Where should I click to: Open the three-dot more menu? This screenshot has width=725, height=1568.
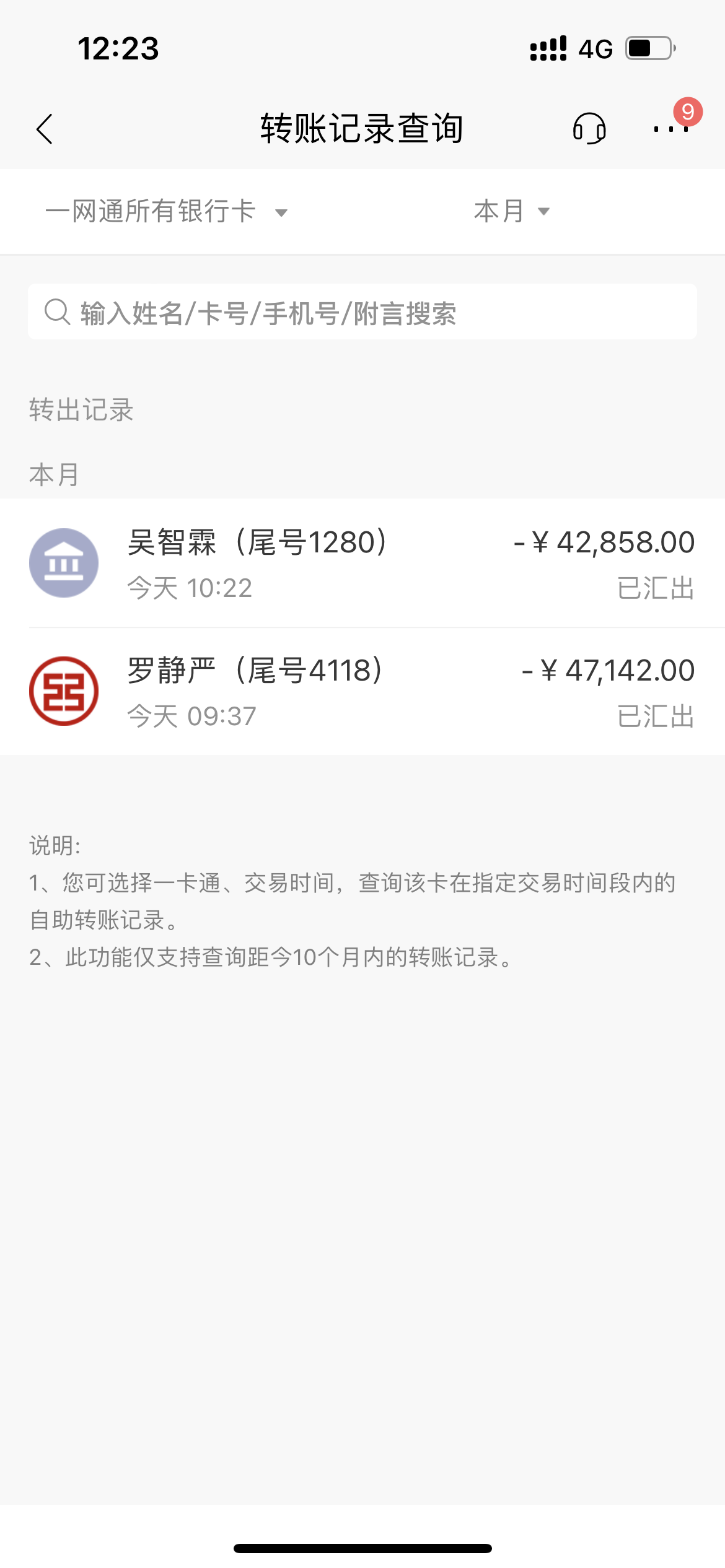pos(671,129)
